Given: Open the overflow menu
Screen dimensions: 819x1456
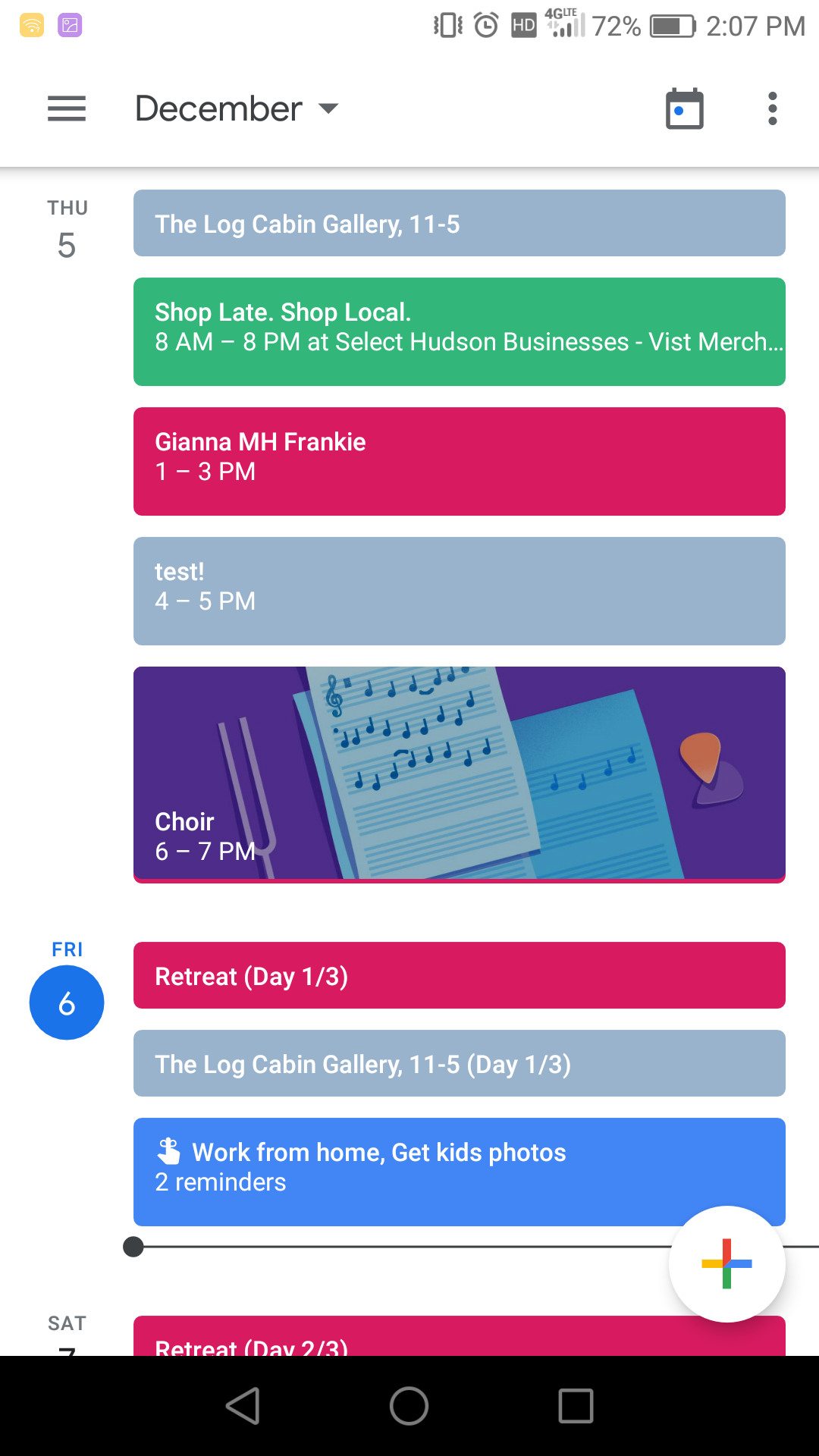Looking at the screenshot, I should (x=772, y=108).
